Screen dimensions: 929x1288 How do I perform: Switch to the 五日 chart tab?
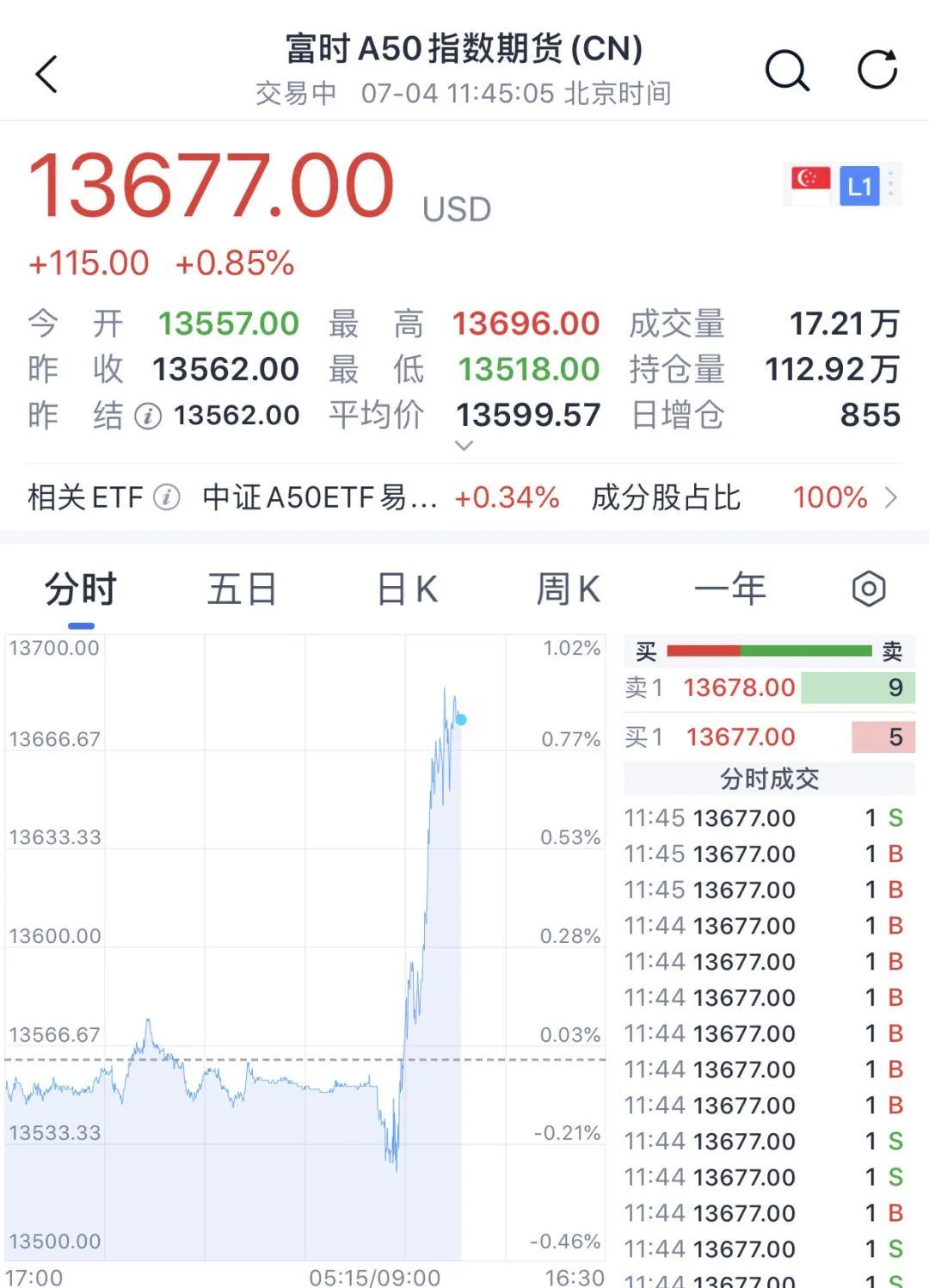242,590
